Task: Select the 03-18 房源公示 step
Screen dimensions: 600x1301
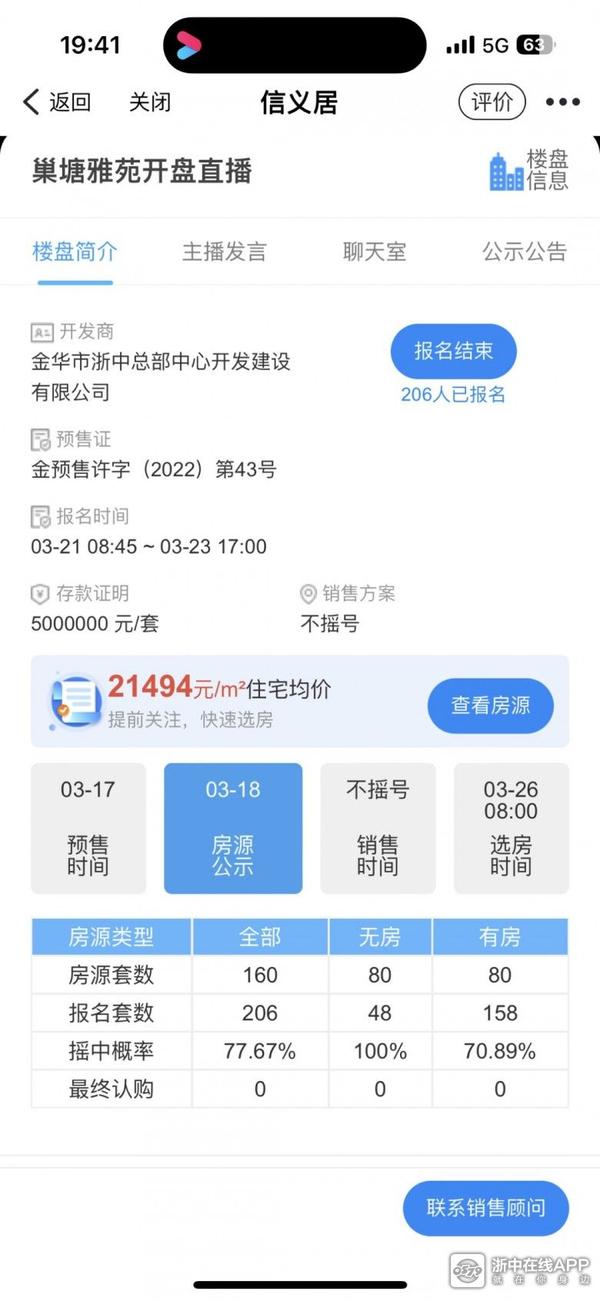Action: (233, 828)
